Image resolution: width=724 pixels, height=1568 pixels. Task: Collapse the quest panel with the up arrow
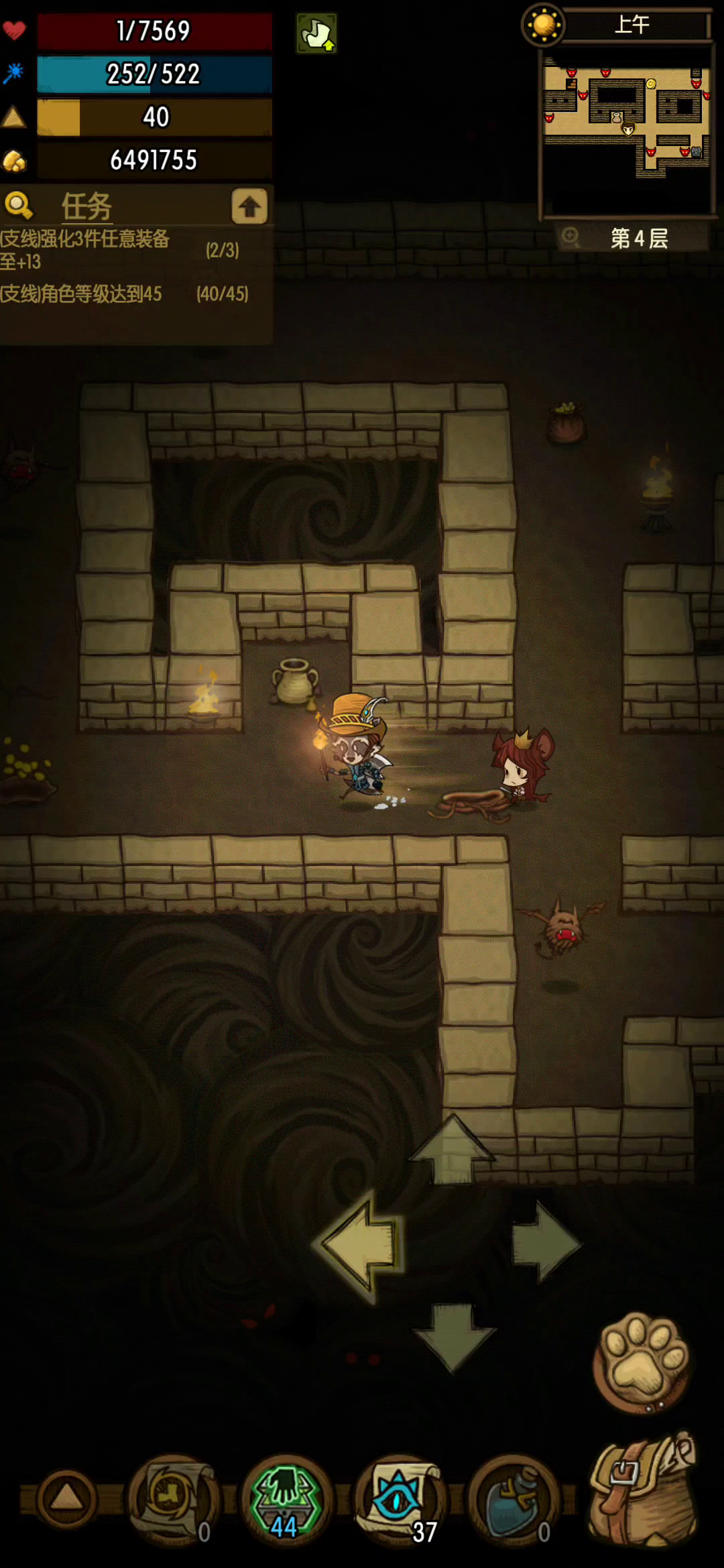249,206
